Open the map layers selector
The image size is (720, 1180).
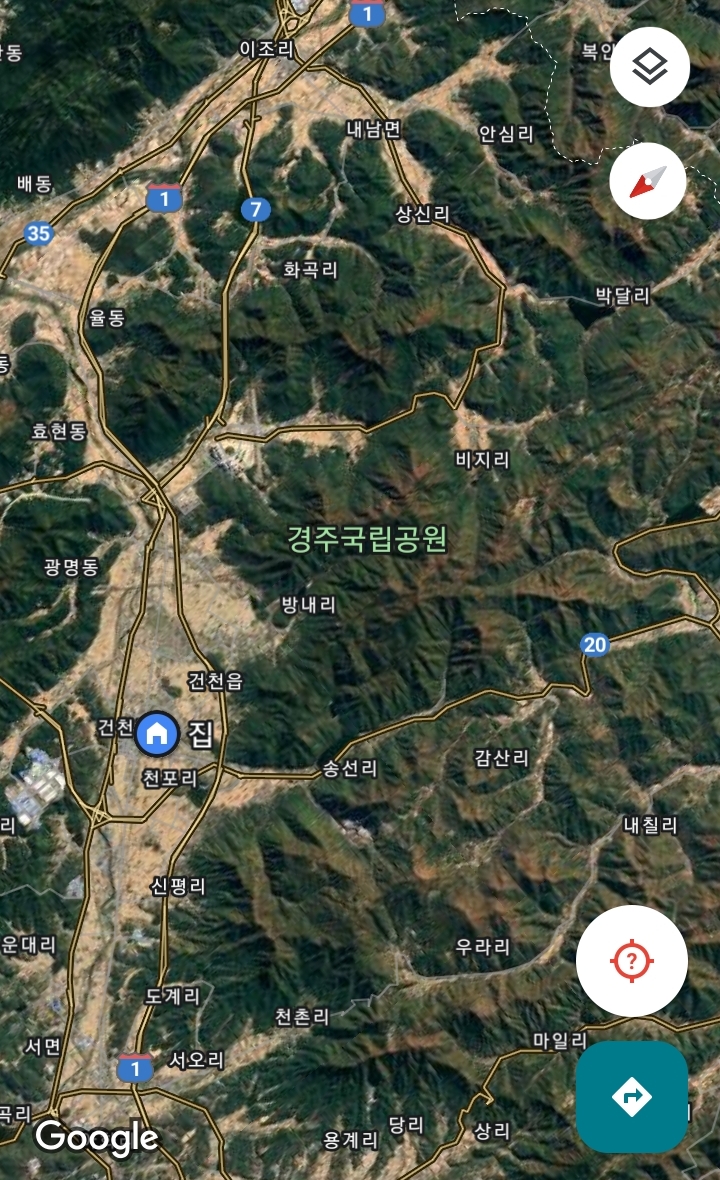click(649, 67)
